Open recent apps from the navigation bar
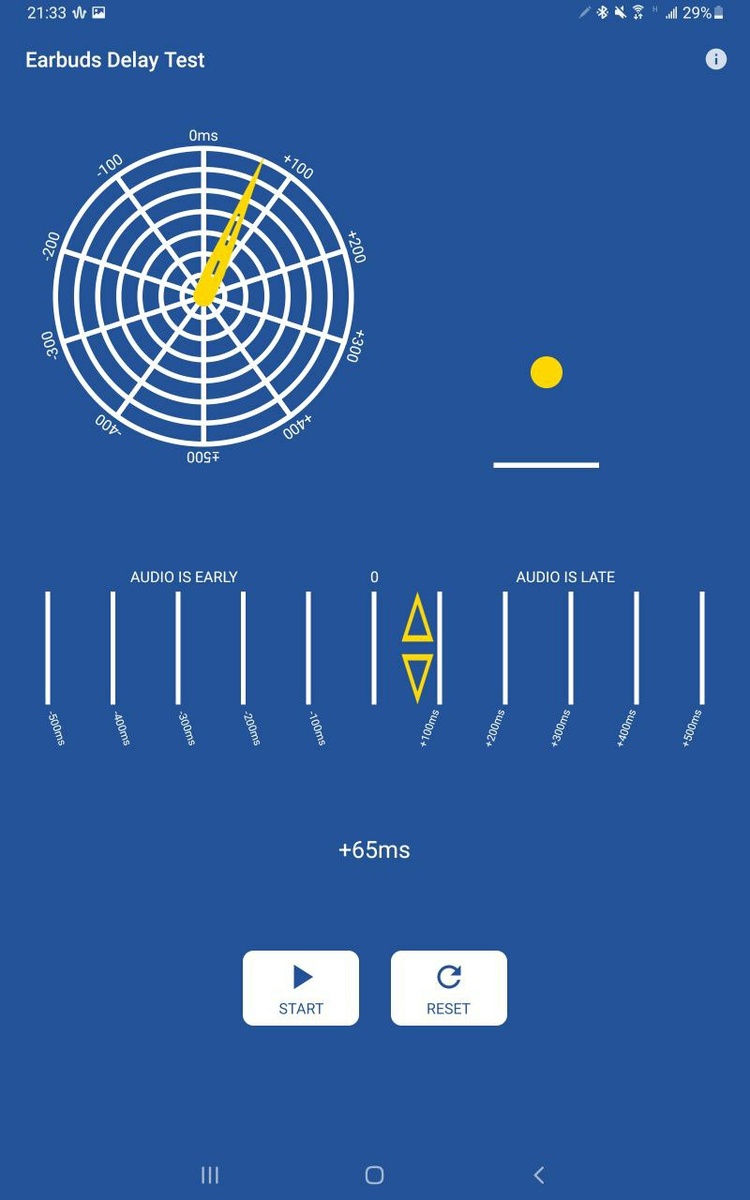Screen dimensions: 750x1200 point(210,1175)
